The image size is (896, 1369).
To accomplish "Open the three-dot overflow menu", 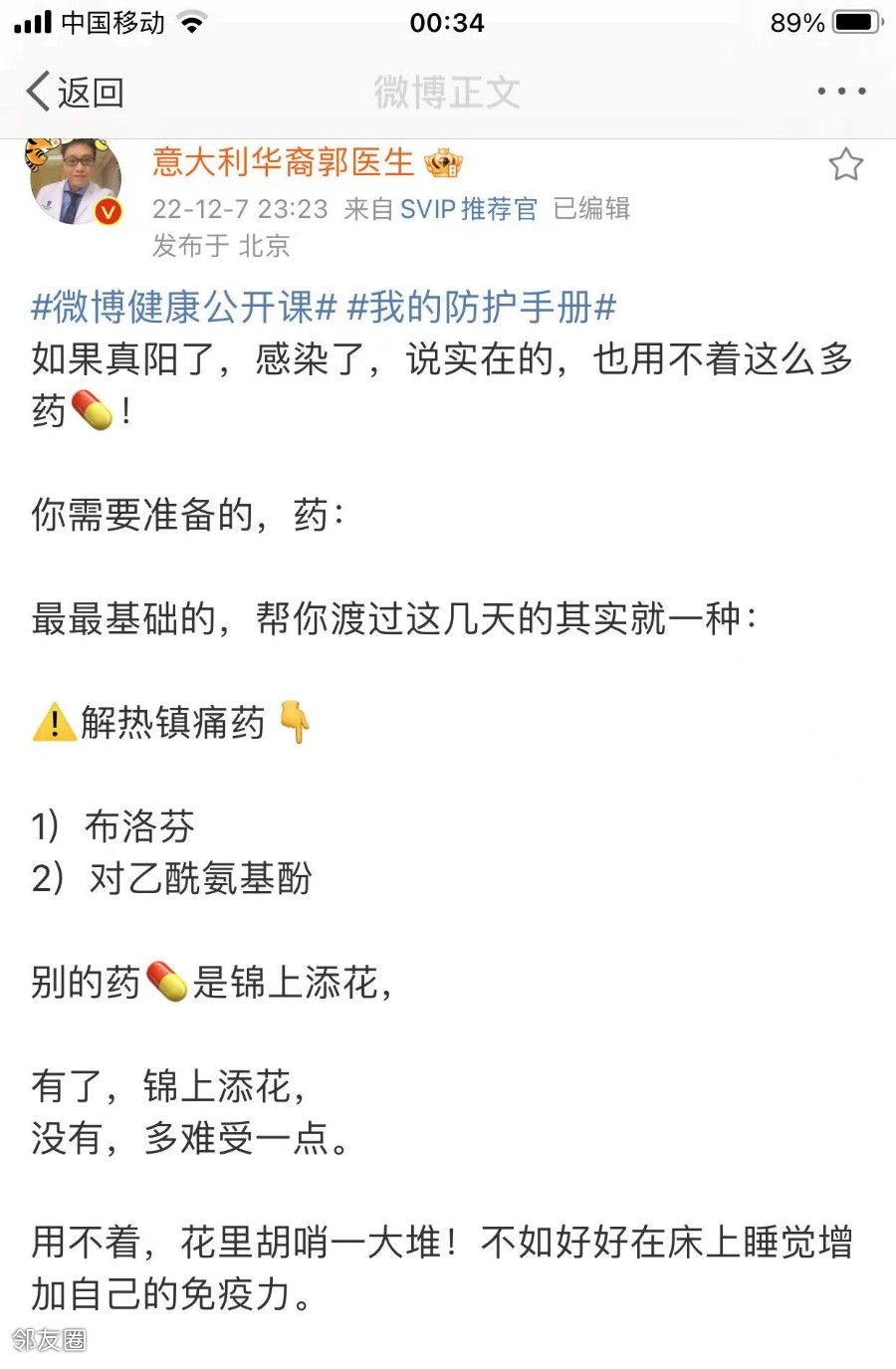I will click(x=841, y=92).
